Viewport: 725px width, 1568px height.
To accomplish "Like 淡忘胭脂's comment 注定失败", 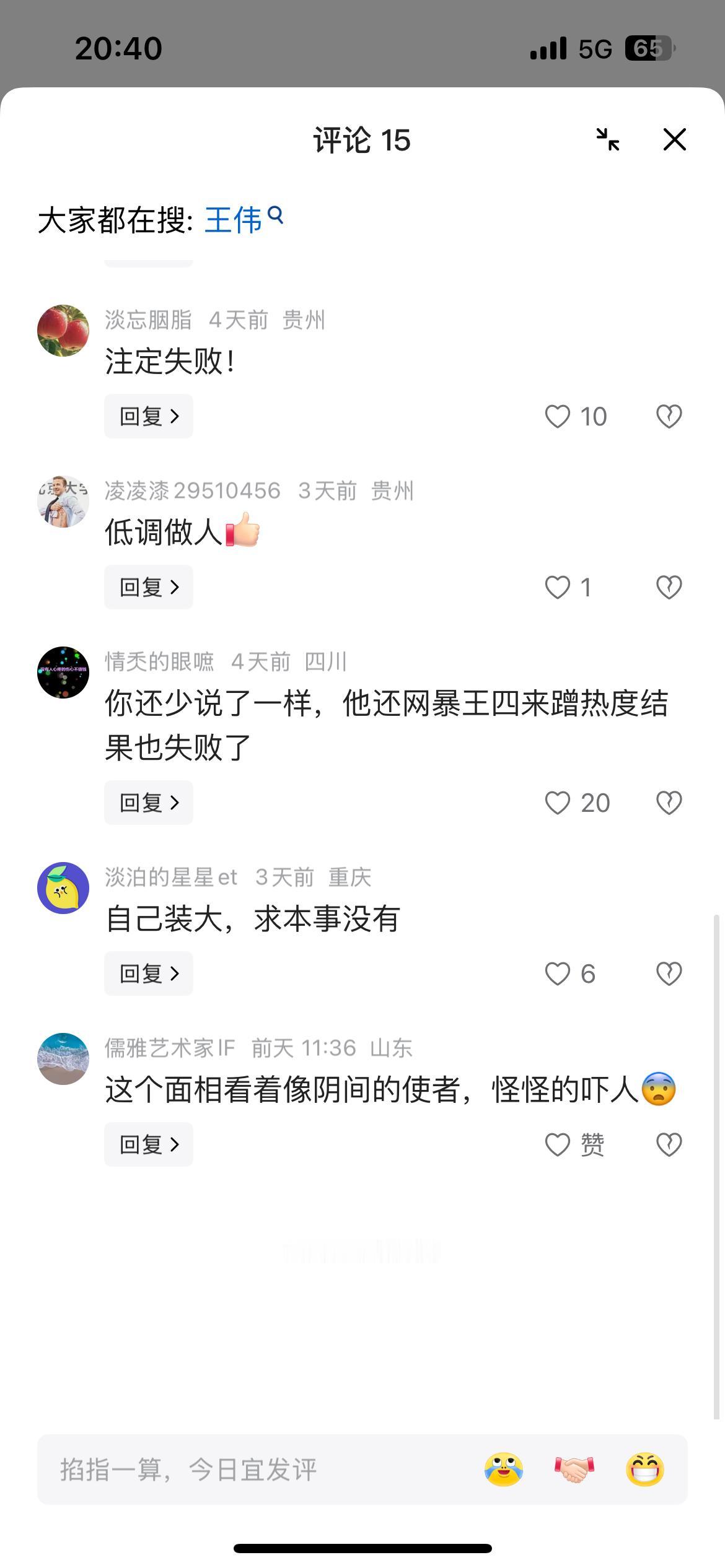I will click(x=558, y=416).
